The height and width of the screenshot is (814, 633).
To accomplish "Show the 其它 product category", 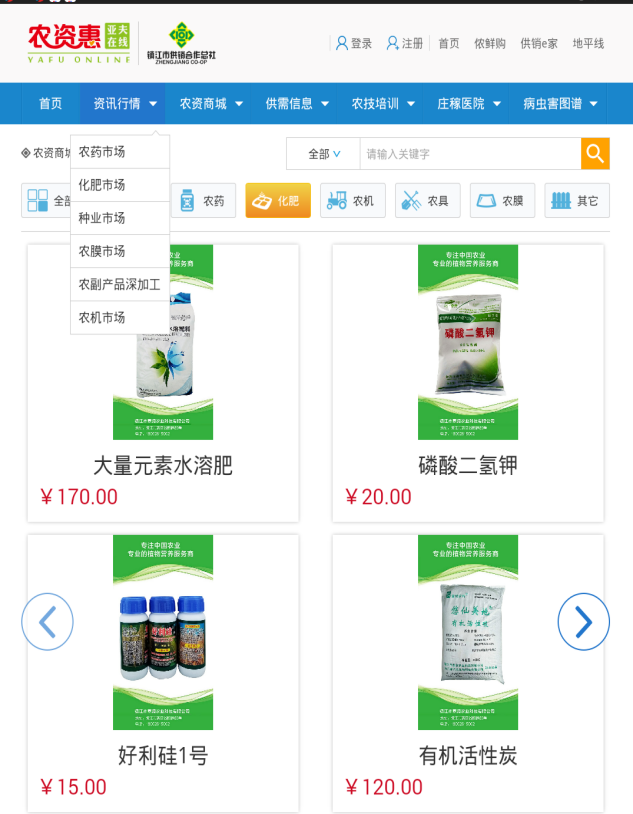I will 577,200.
